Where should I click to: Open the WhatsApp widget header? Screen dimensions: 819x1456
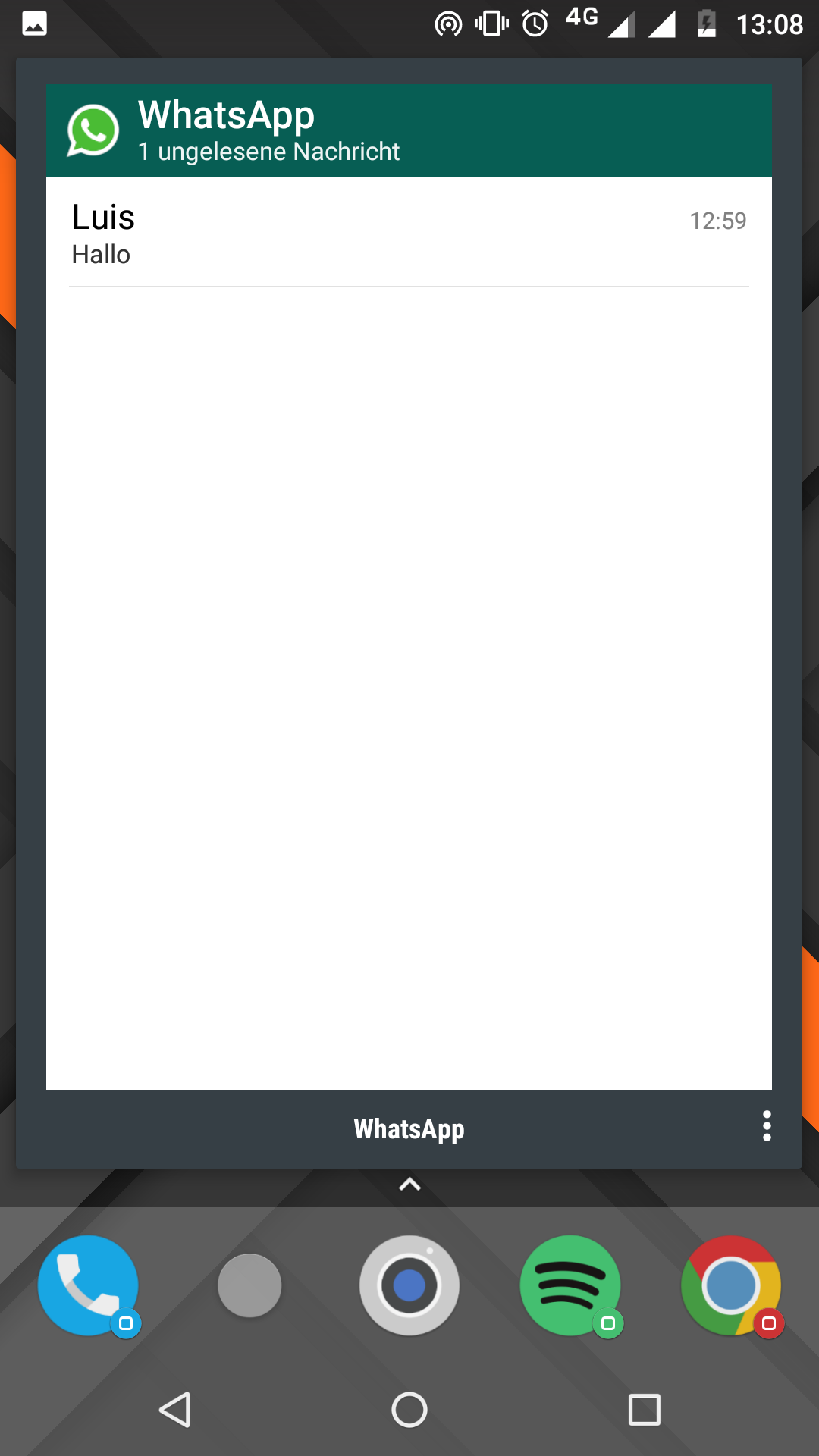coord(409,130)
